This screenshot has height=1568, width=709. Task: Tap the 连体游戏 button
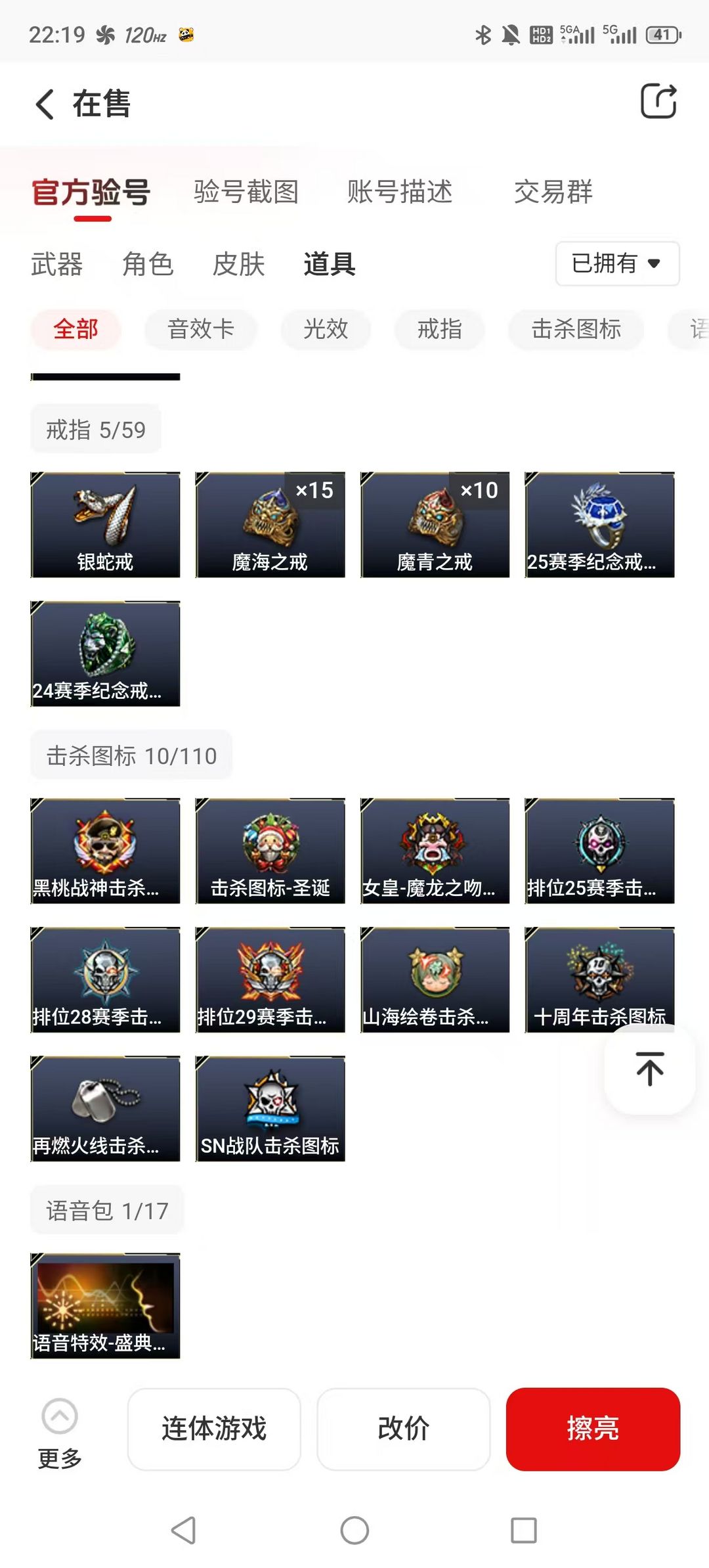click(x=214, y=1429)
